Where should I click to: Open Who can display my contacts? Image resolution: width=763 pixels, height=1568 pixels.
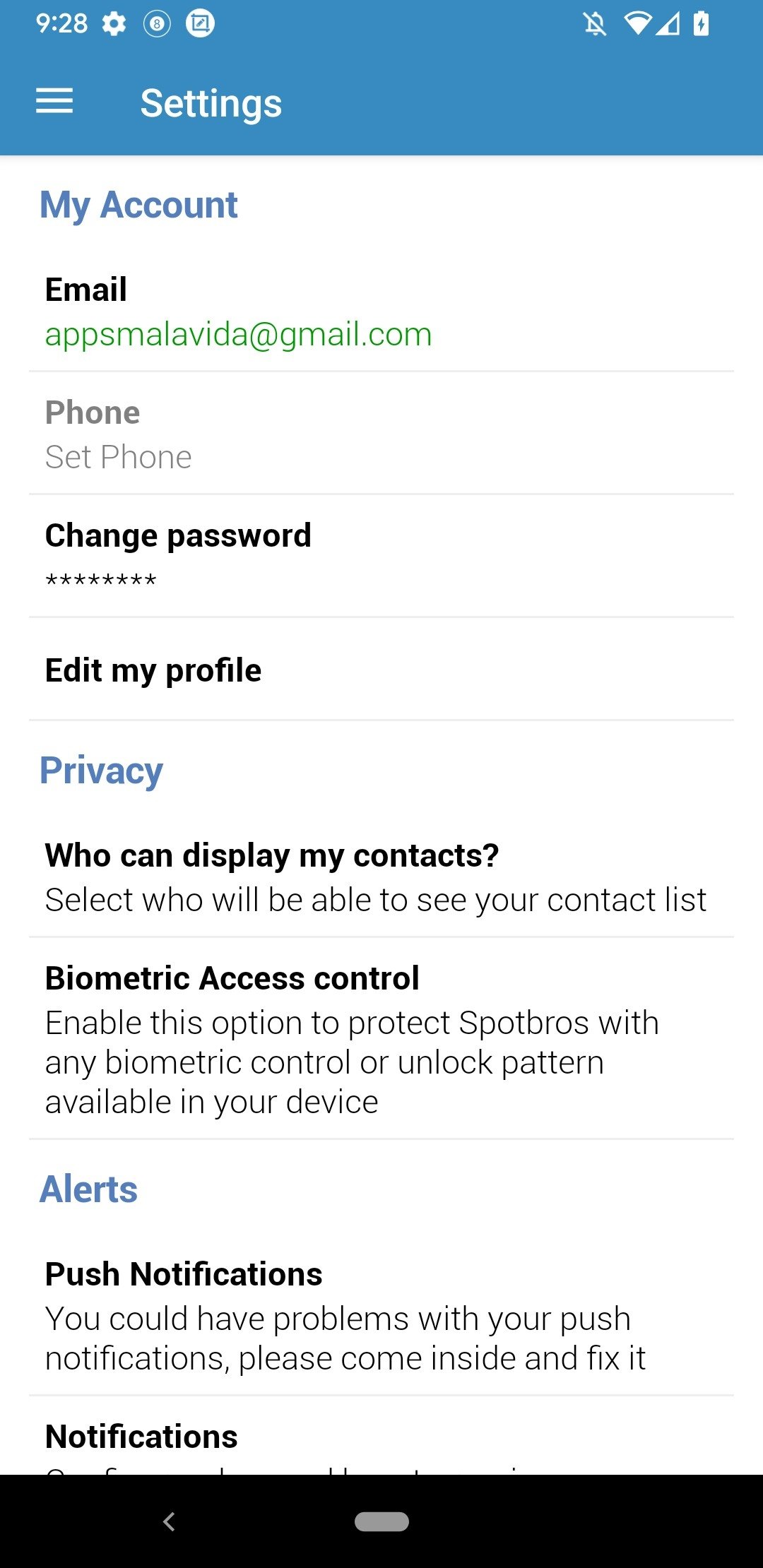pyautogui.click(x=381, y=877)
